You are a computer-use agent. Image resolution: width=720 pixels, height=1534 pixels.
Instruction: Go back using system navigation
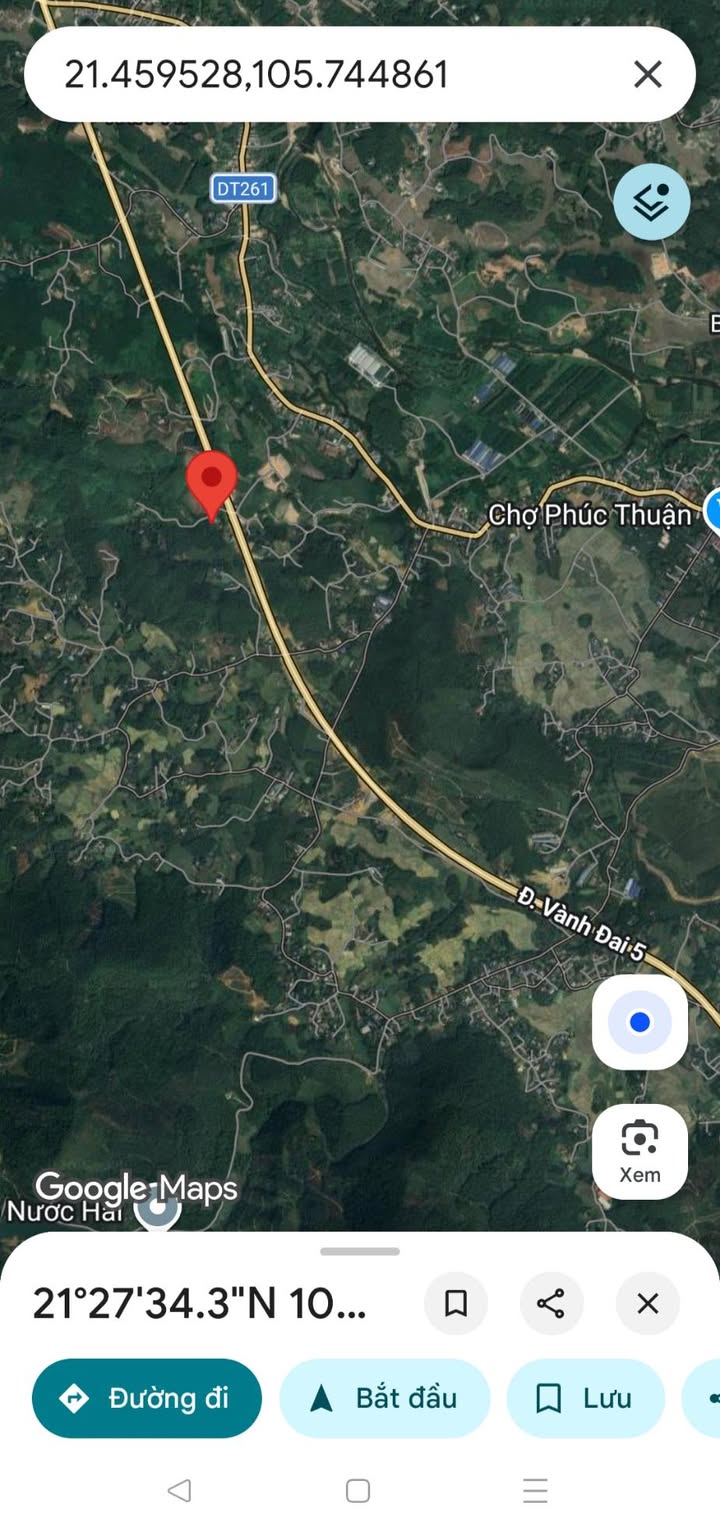179,1490
